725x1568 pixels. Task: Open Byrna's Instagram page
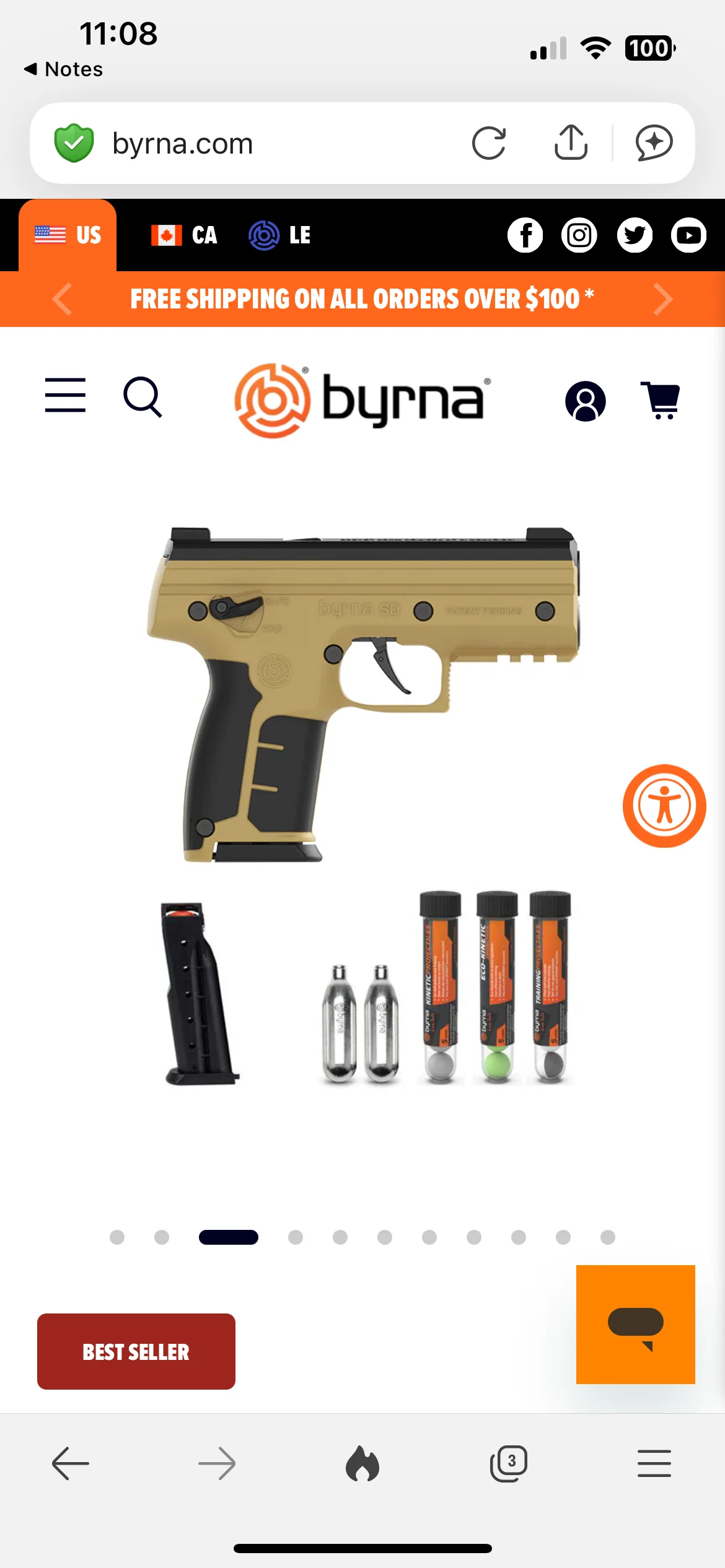point(579,235)
